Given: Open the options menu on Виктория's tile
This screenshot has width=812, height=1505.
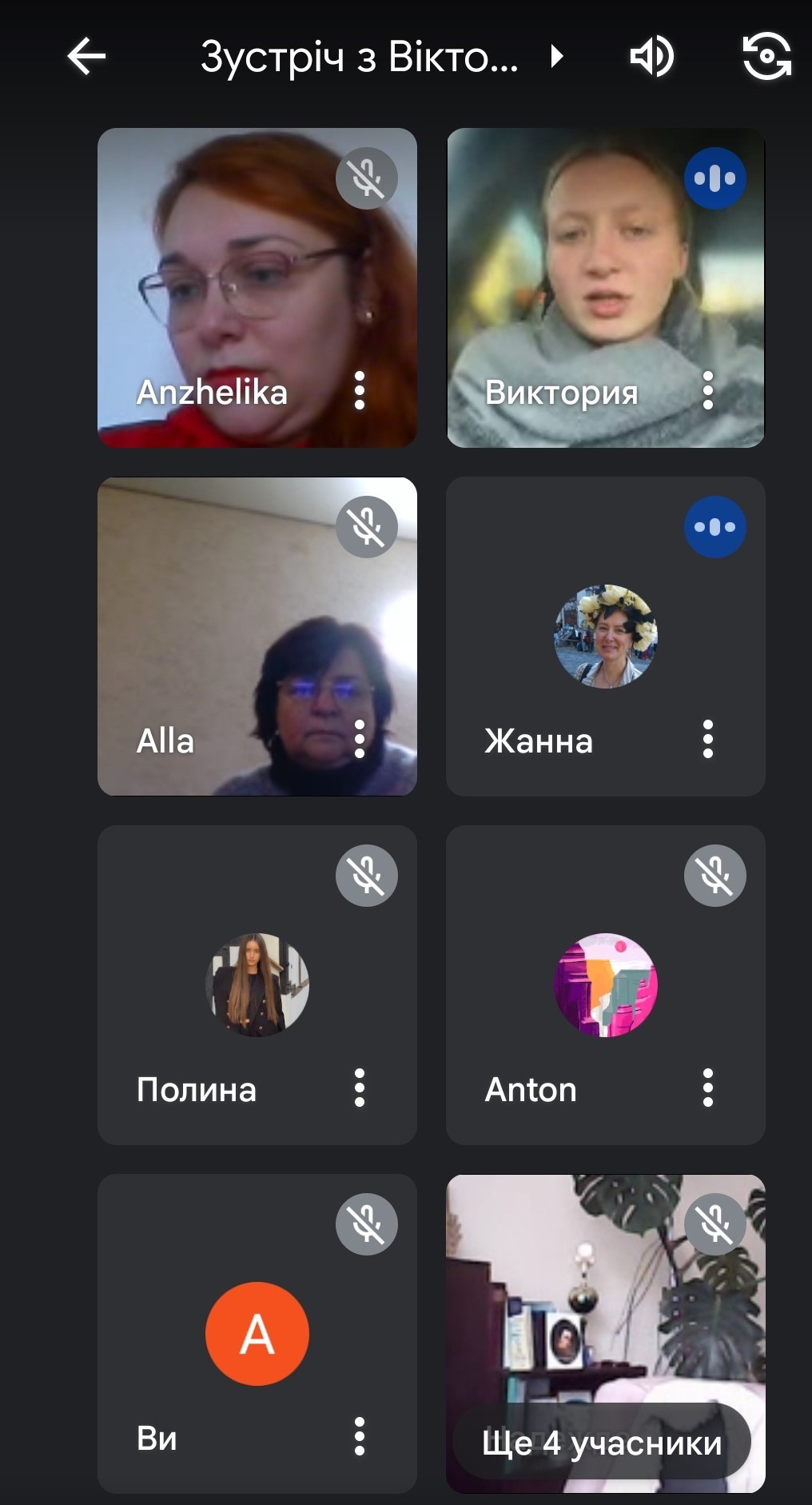Looking at the screenshot, I should tap(708, 391).
